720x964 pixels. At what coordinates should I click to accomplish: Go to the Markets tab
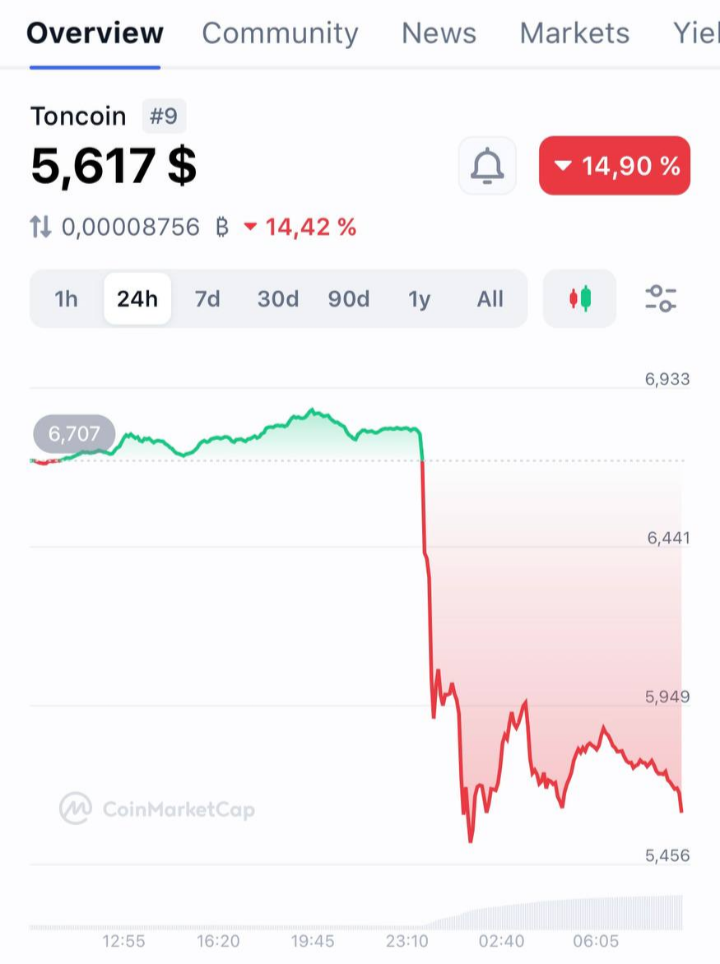[x=574, y=33]
